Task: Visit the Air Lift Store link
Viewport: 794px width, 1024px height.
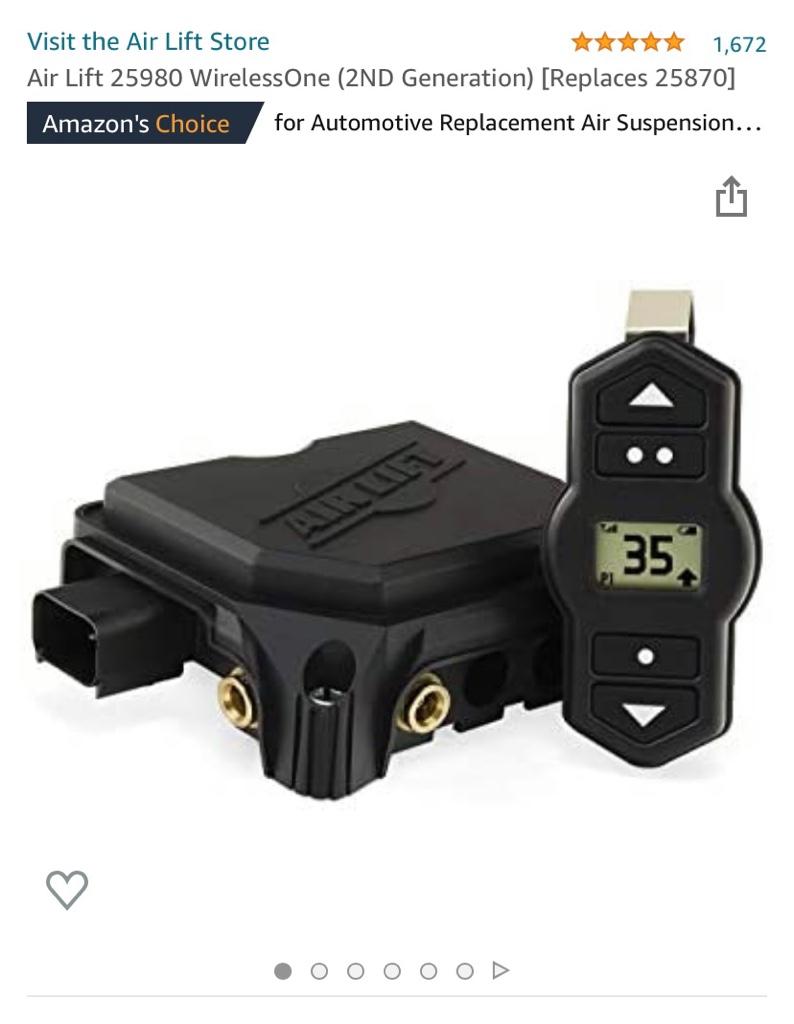Action: pyautogui.click(x=148, y=42)
